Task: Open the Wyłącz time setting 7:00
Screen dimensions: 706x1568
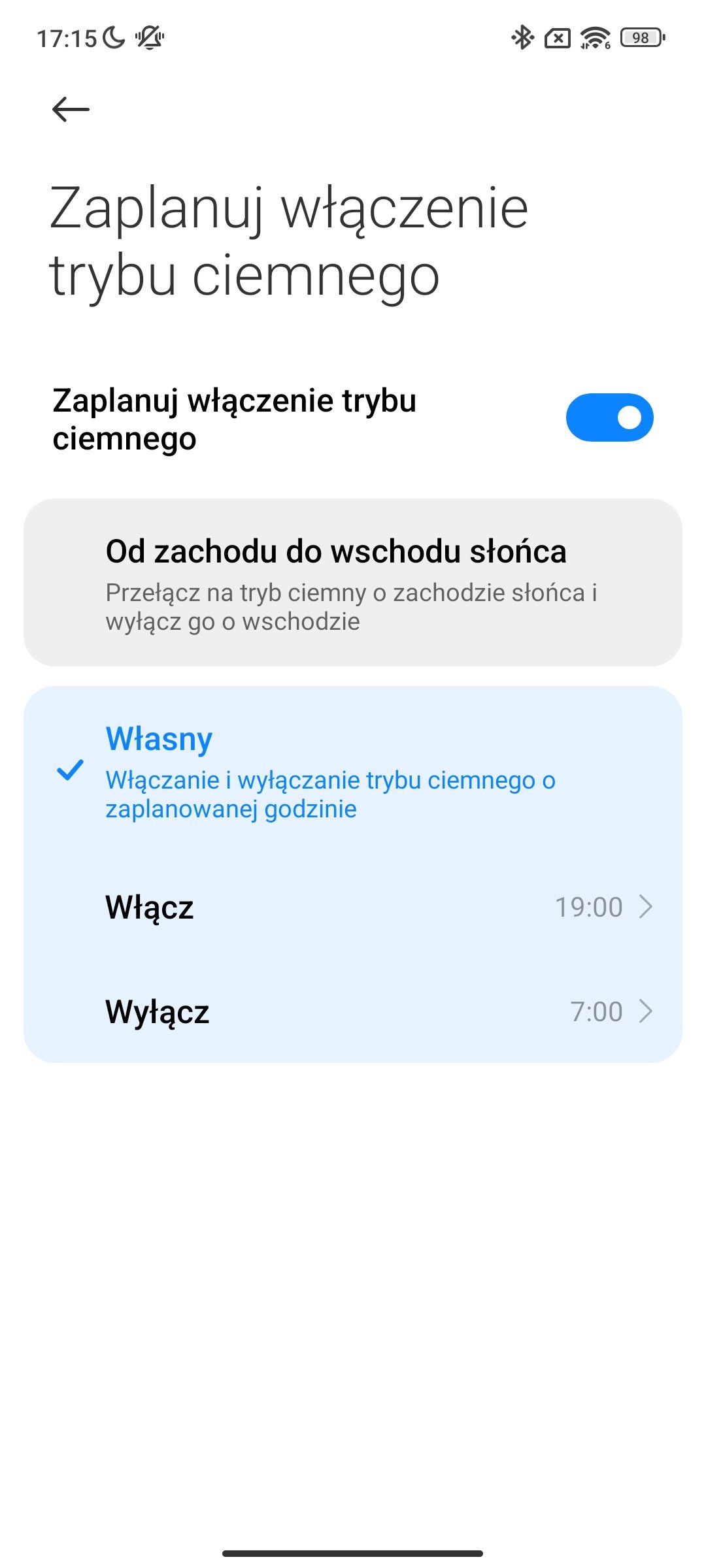Action: 353,1011
